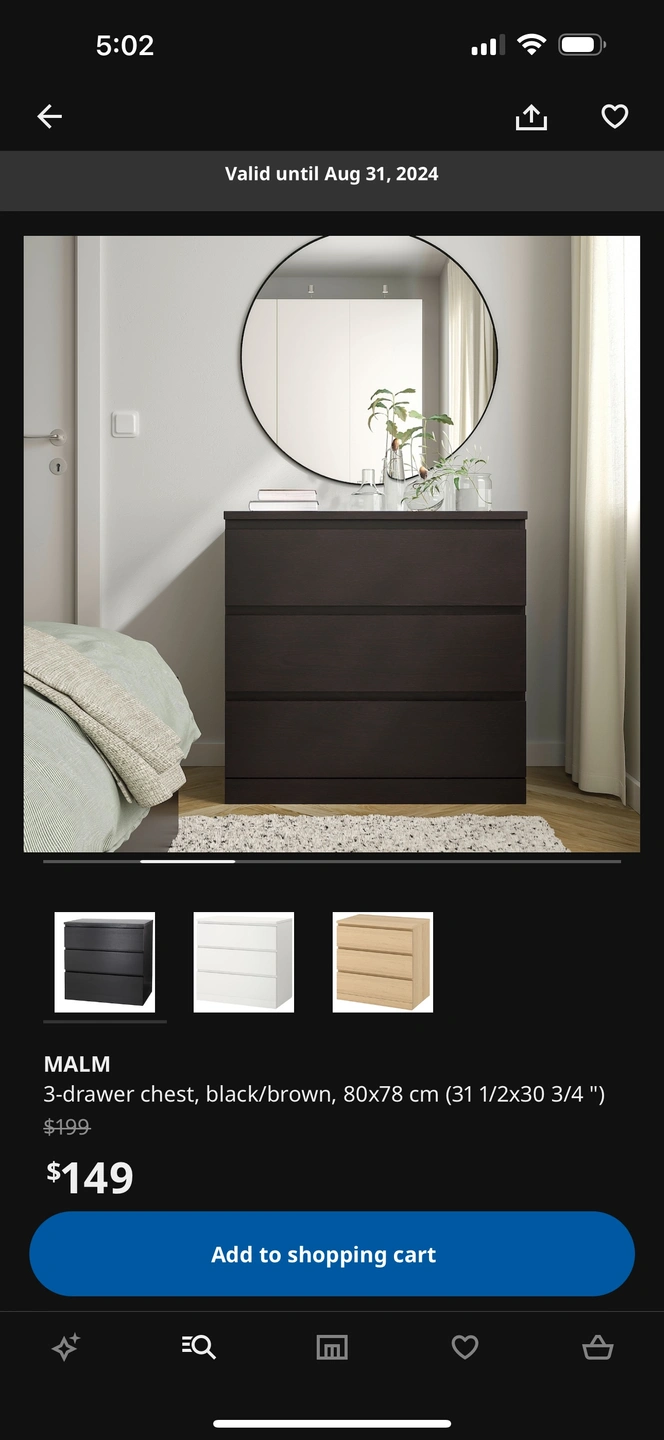This screenshot has width=664, height=1440.
Task: Choose the oak veneer color variant
Action: click(x=382, y=962)
